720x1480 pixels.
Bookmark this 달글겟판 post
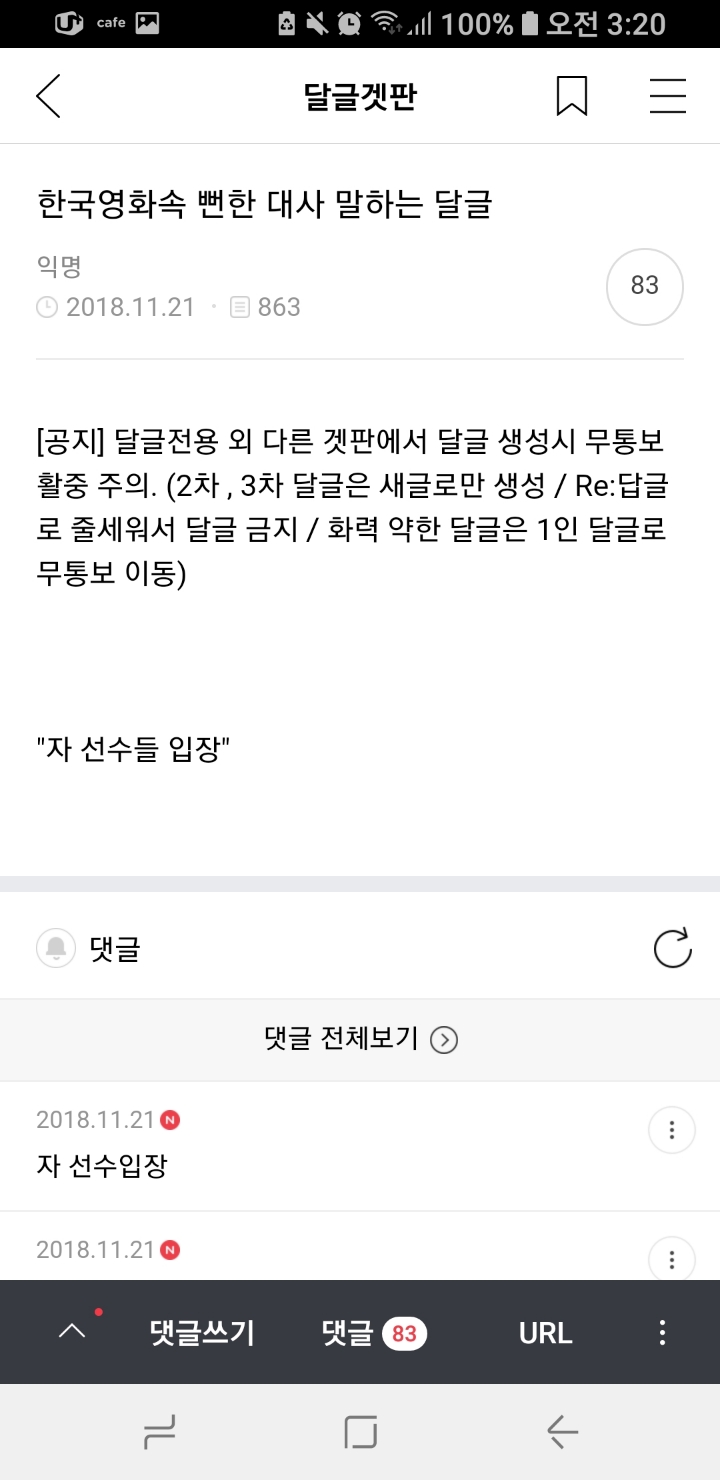click(571, 96)
